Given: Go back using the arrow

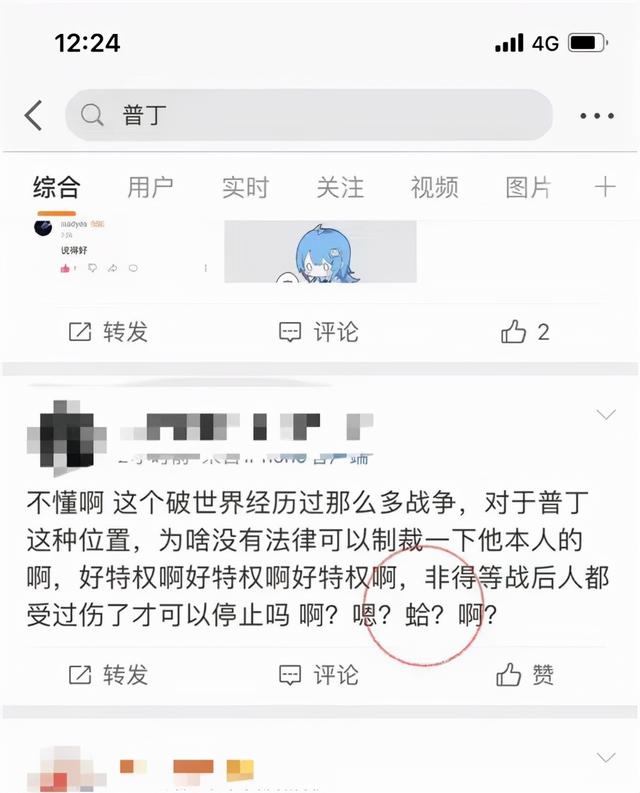Looking at the screenshot, I should coord(34,115).
